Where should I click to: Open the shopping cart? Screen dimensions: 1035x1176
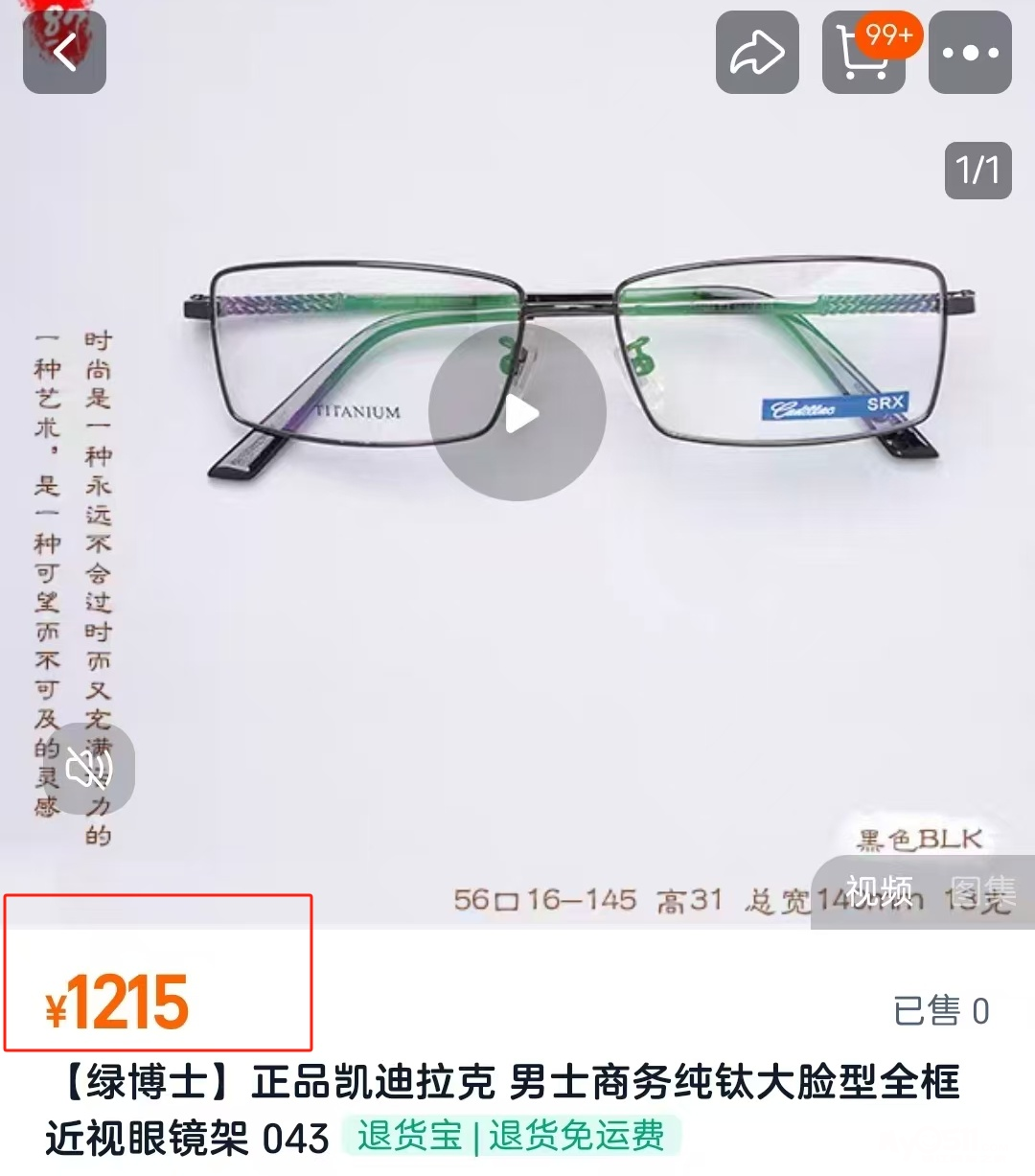click(x=862, y=53)
